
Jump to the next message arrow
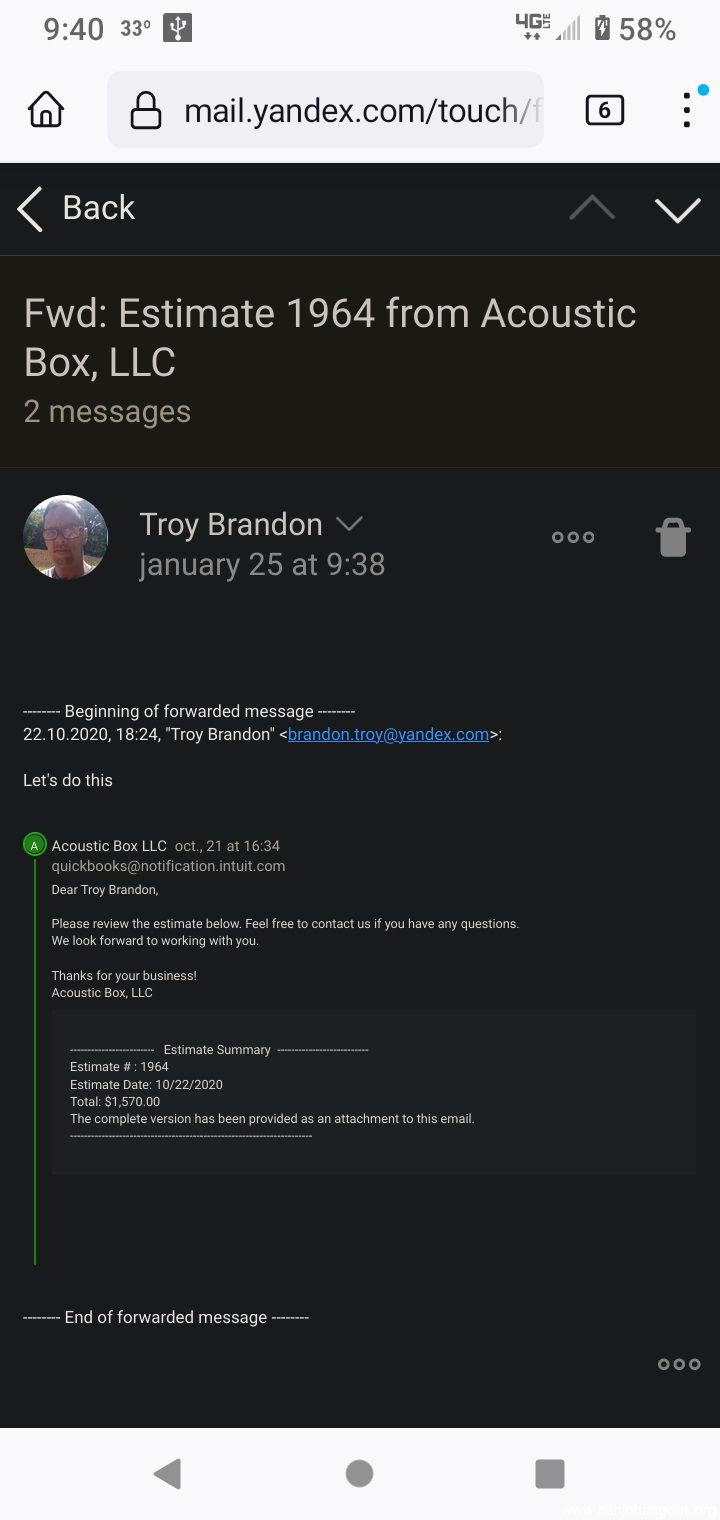[677, 208]
